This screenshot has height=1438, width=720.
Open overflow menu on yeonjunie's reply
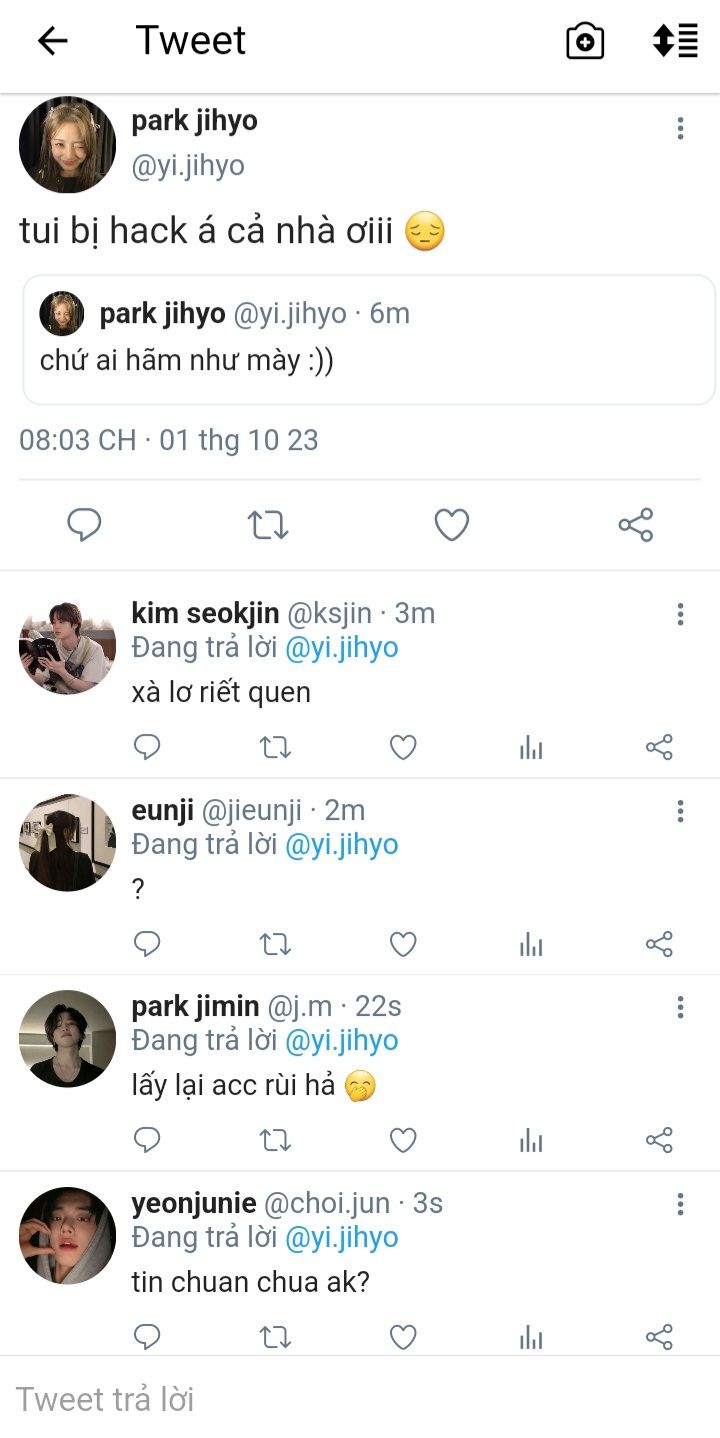(680, 1204)
